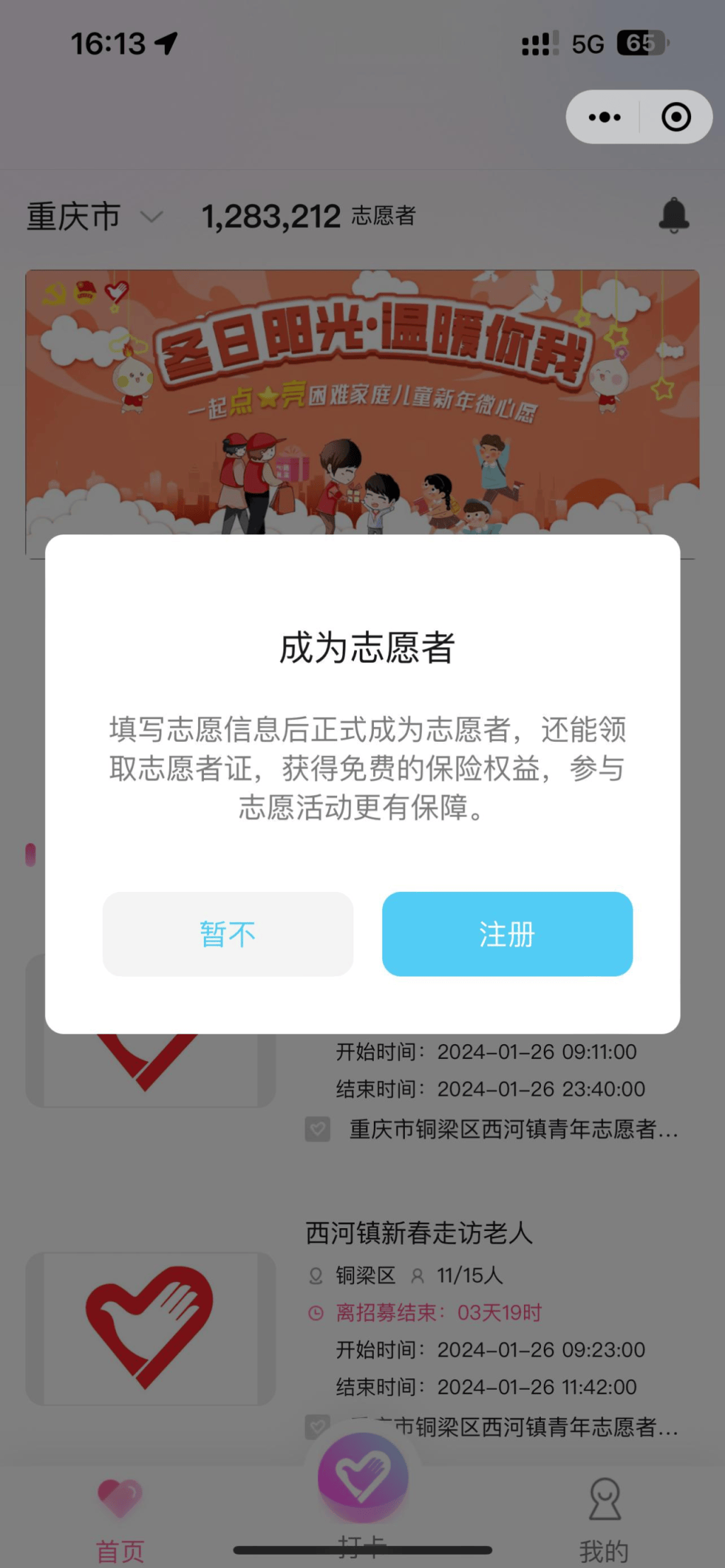Tap 注册 to register as volunteer

(x=507, y=934)
